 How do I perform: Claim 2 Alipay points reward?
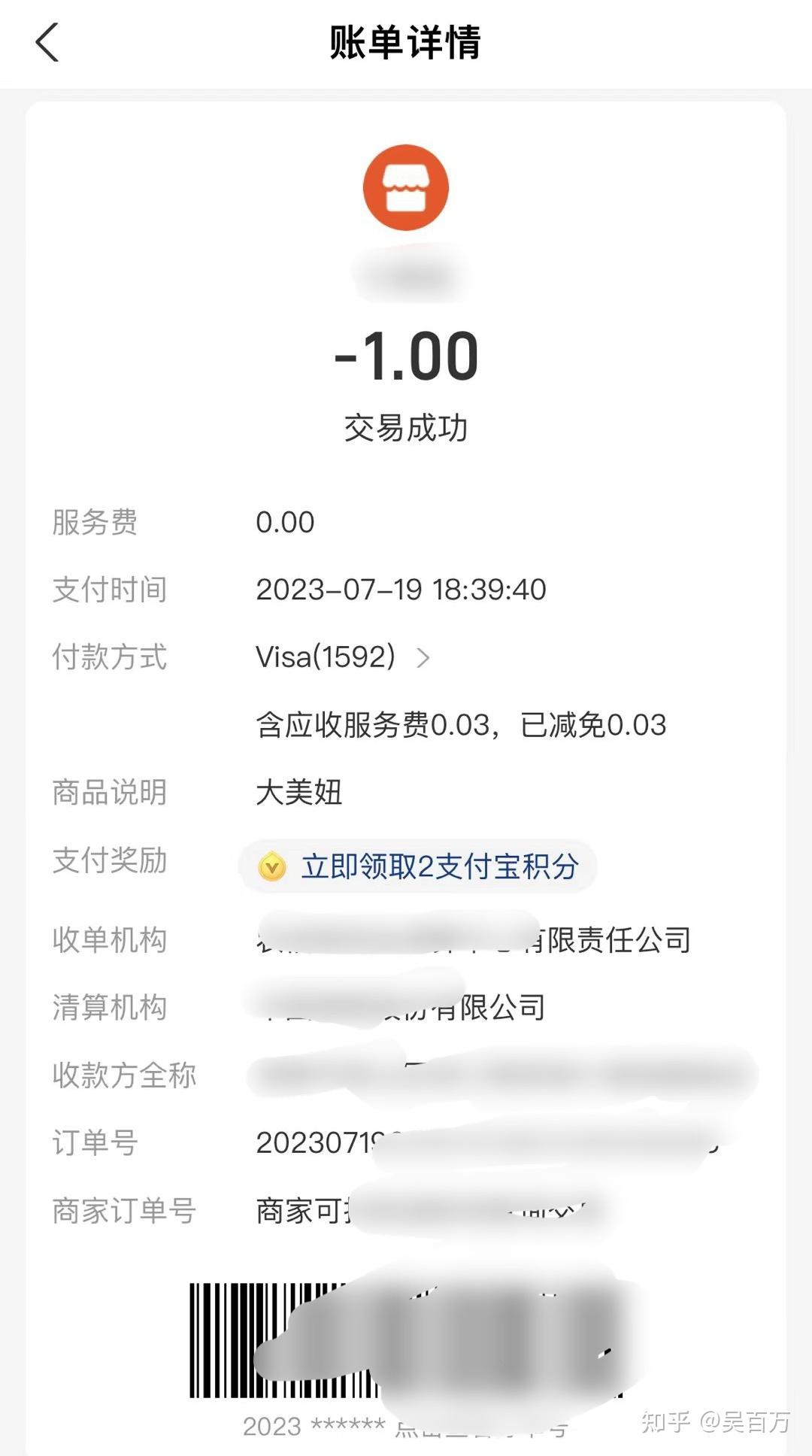pos(419,867)
